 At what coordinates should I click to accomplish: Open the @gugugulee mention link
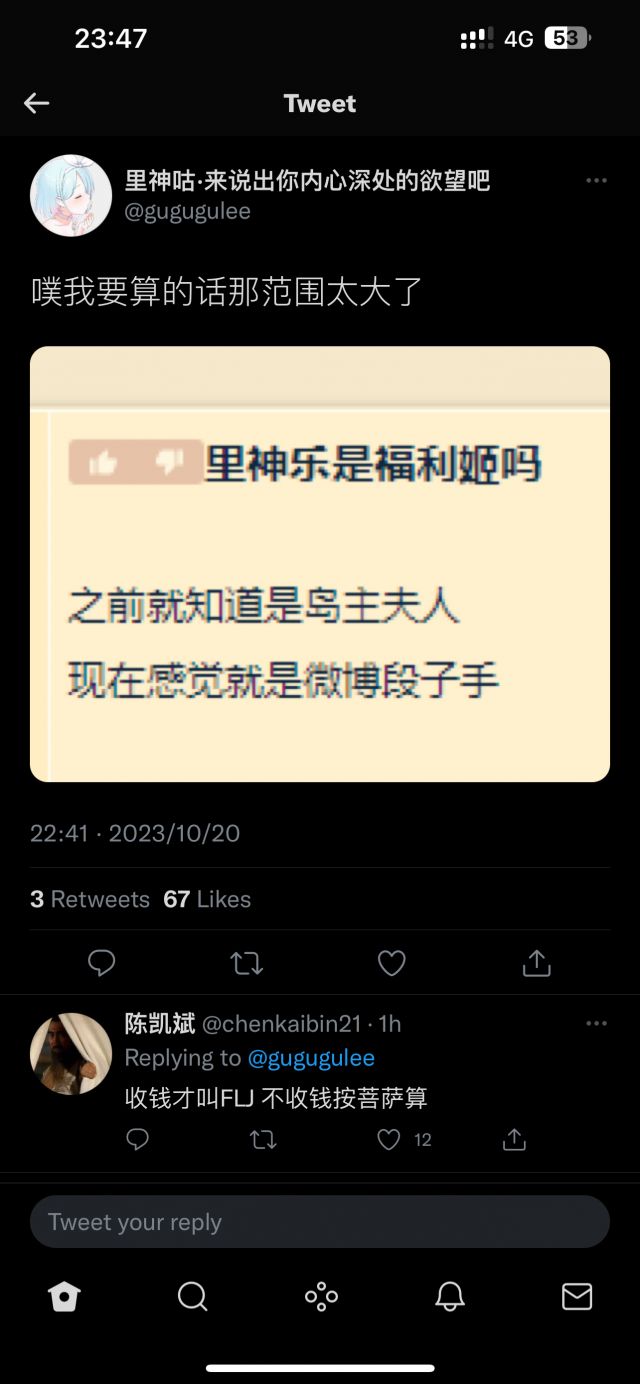coord(311,1058)
